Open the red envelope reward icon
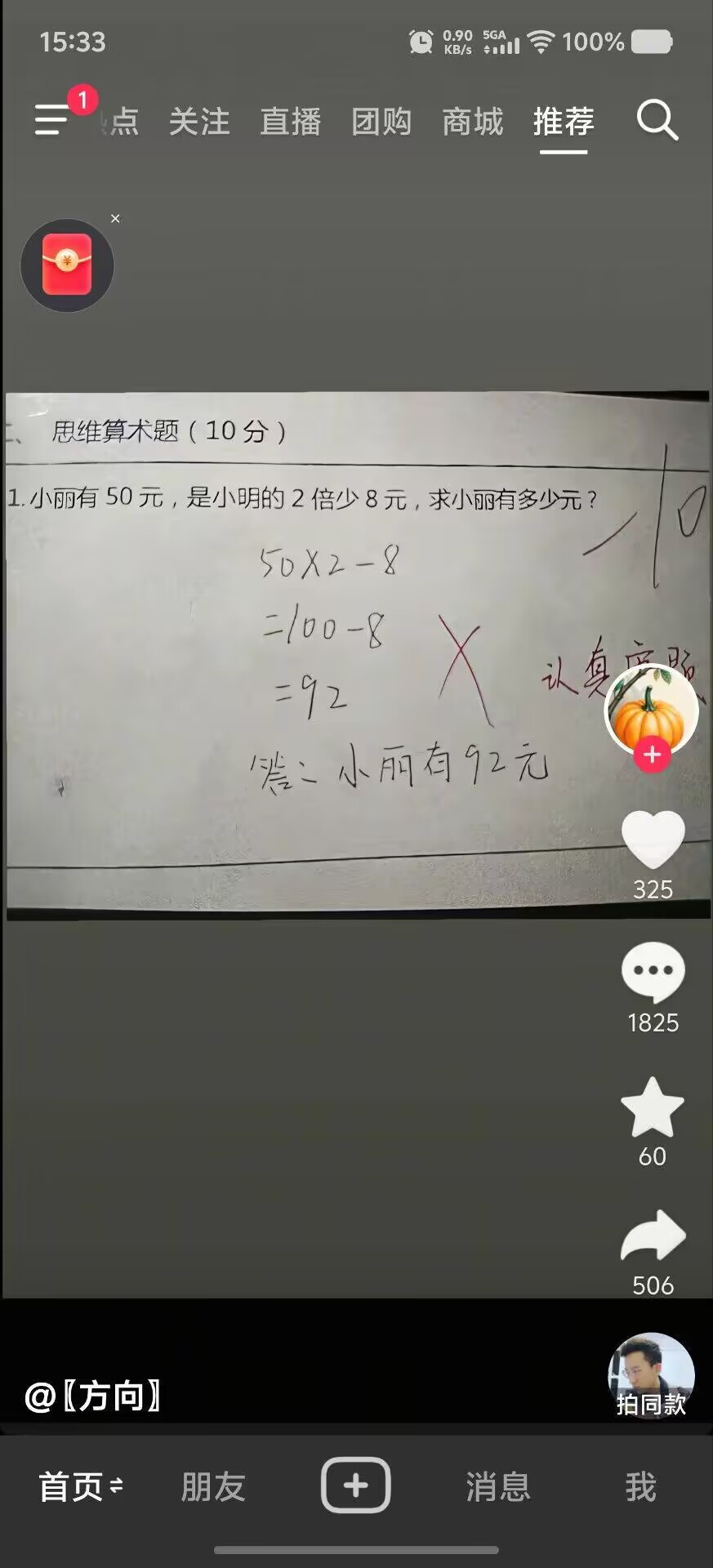 click(x=67, y=265)
